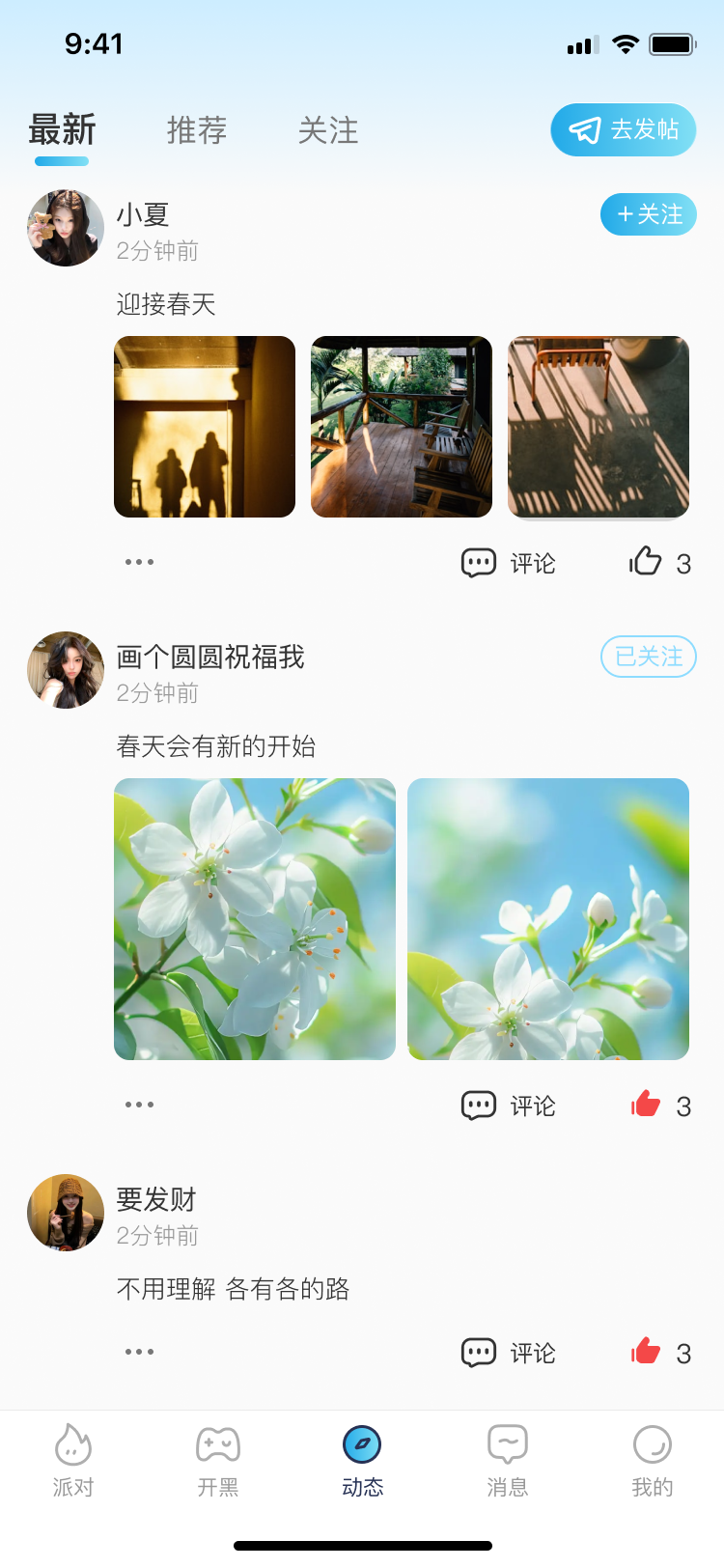View the wooden porch photo in 小夏's post
This screenshot has height=1568, width=724.
[402, 427]
